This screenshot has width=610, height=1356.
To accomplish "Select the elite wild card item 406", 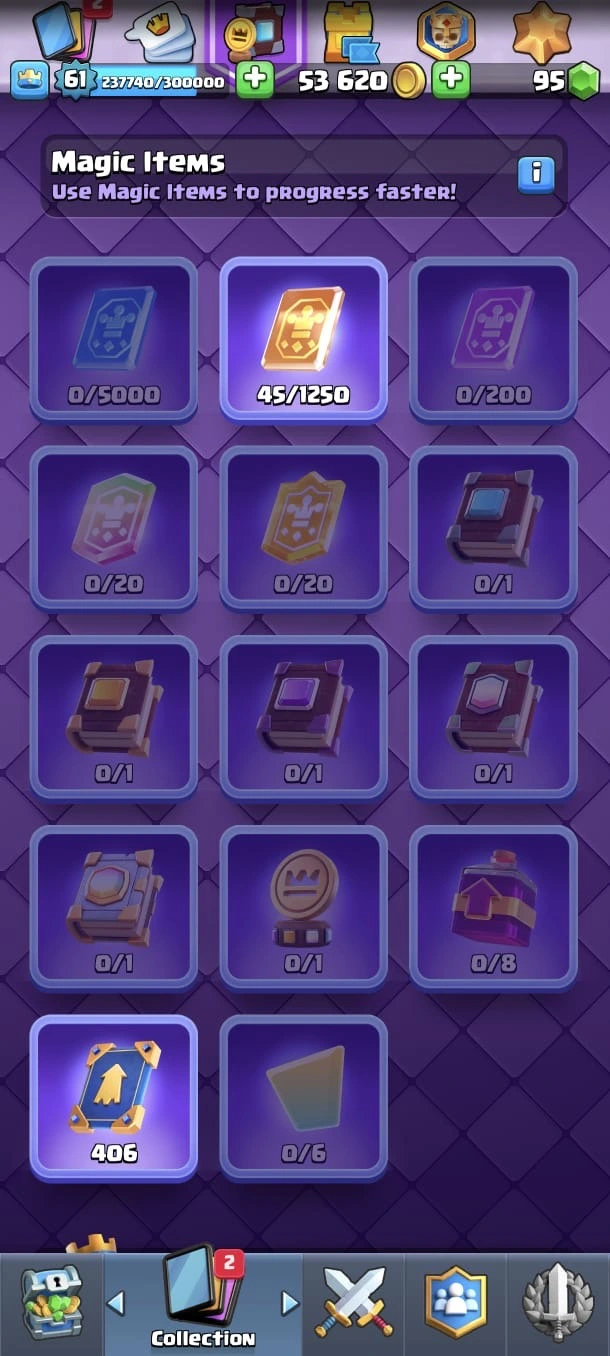I will tap(113, 1097).
